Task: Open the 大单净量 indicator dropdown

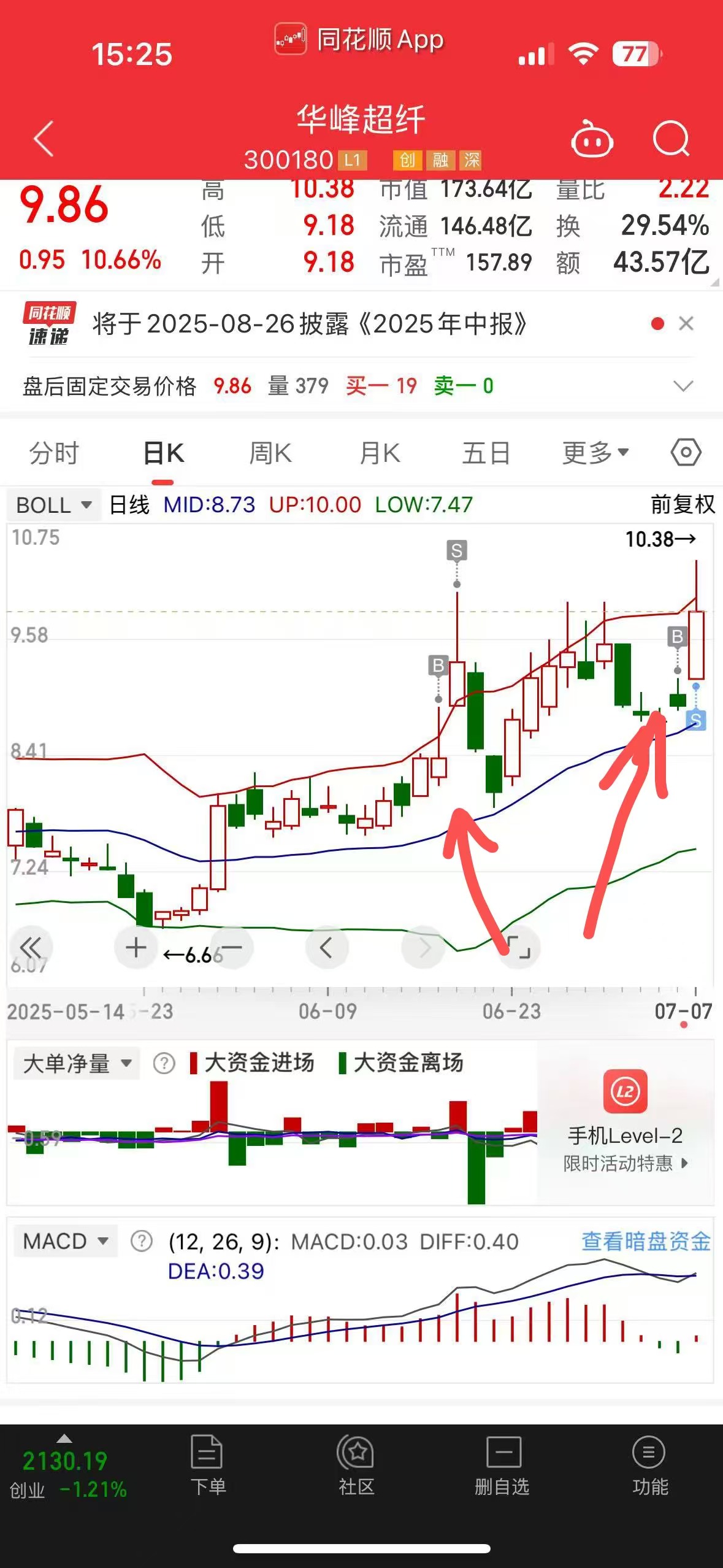Action: (74, 1064)
